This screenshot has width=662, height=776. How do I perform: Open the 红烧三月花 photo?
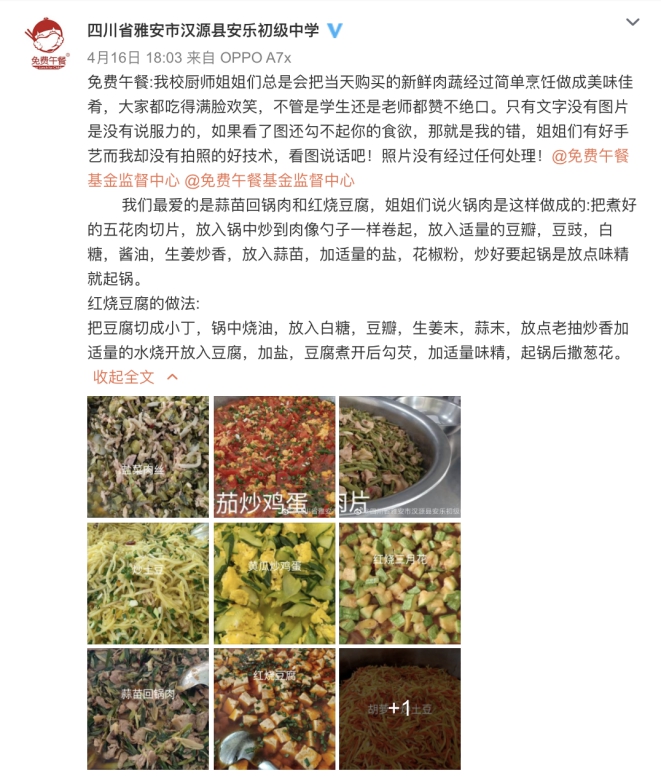tap(400, 583)
